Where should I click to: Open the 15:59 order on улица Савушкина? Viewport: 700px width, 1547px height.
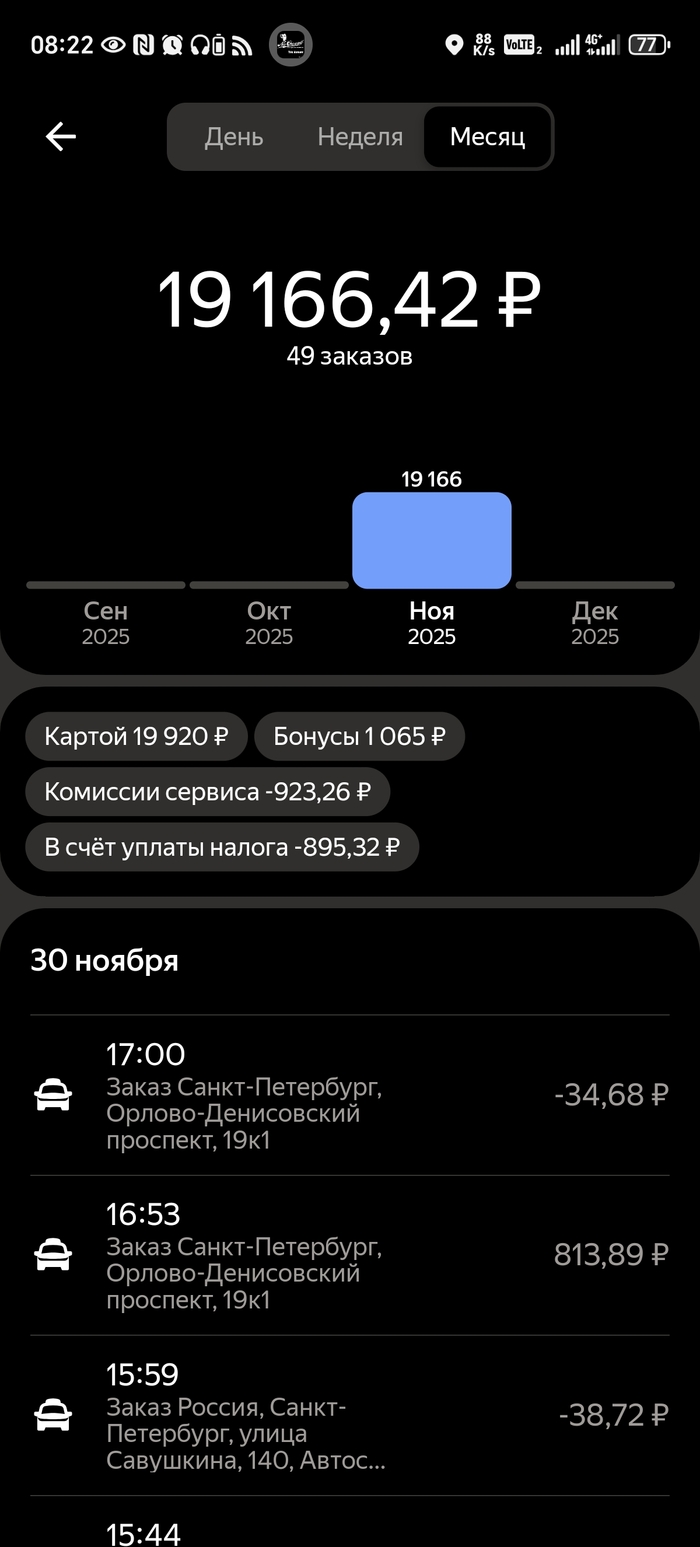point(349,1416)
